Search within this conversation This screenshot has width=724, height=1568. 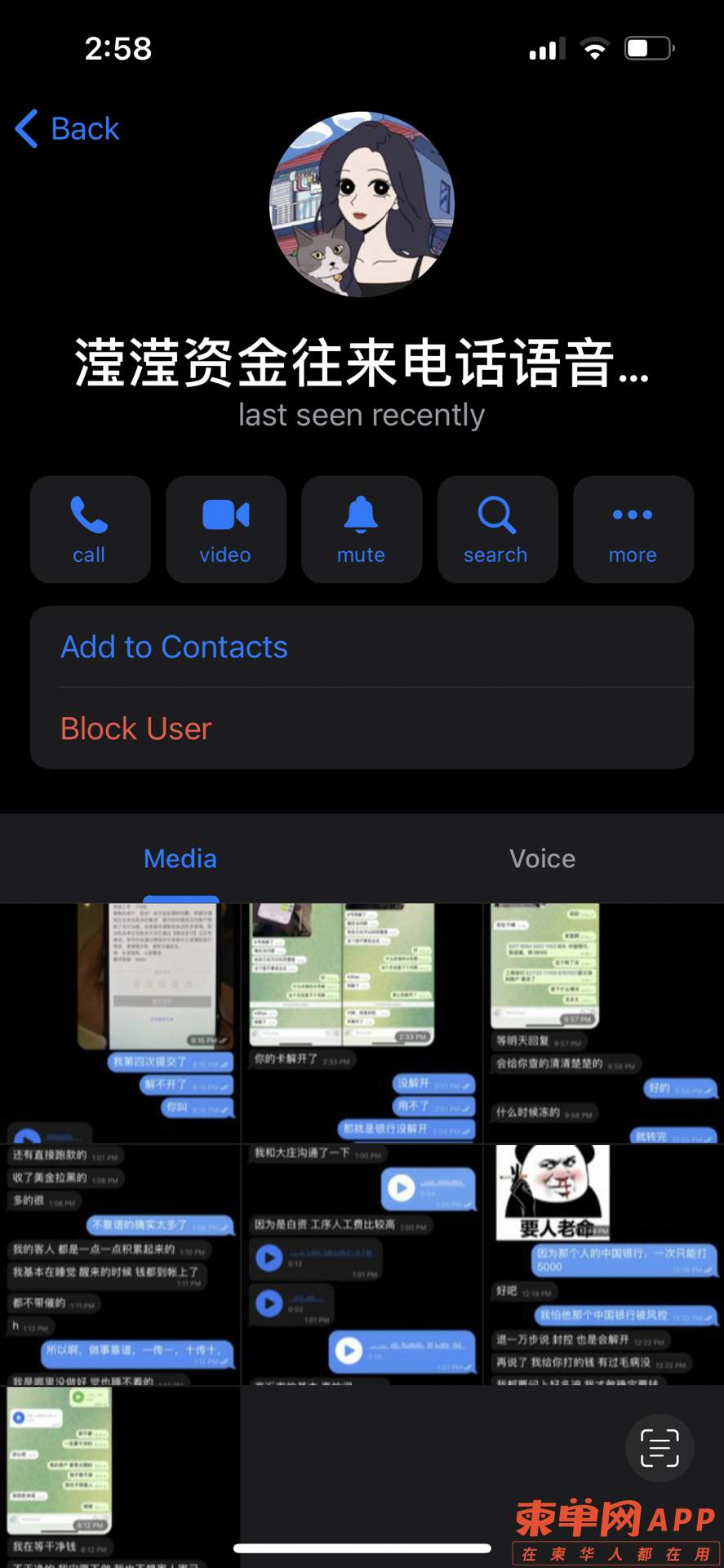pyautogui.click(x=497, y=529)
